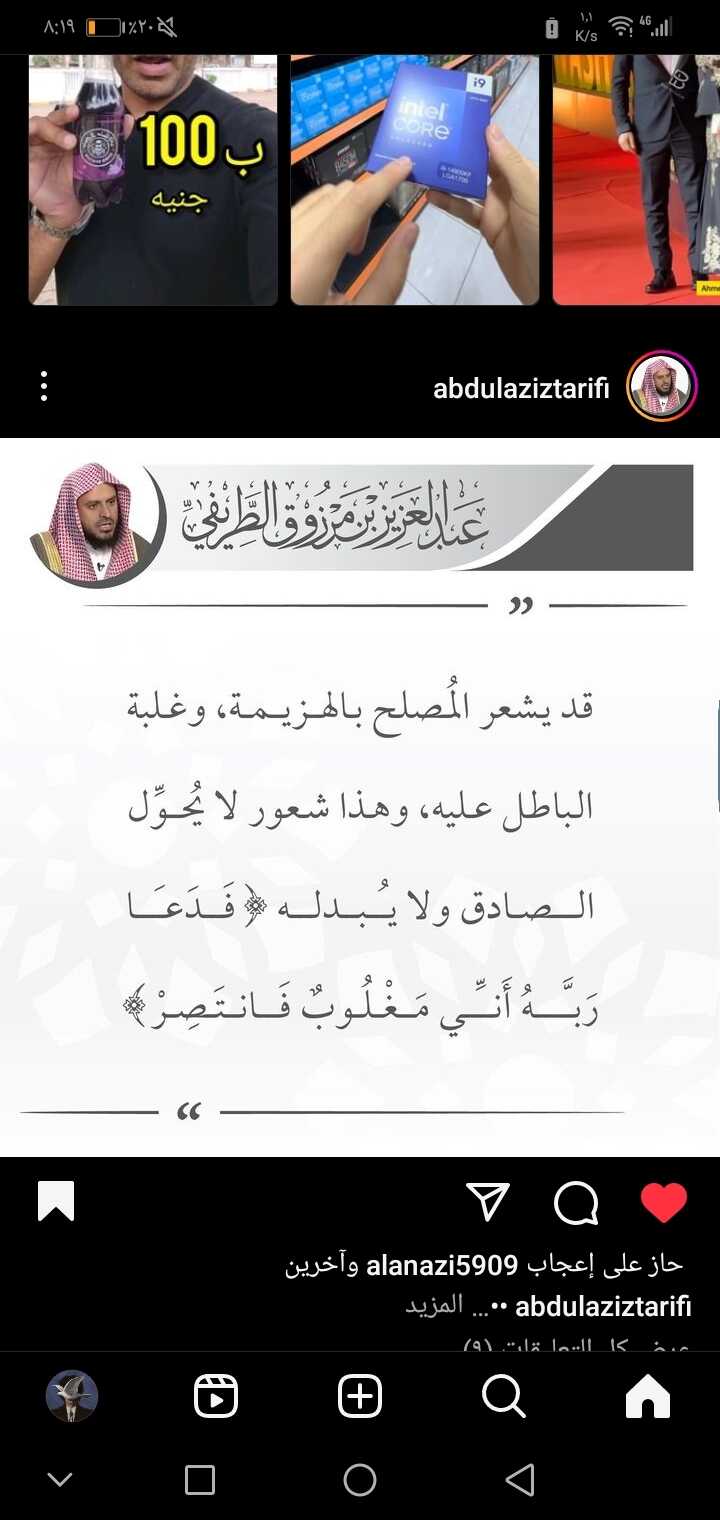Open comments on abdulaziztarifi's post
Screen dimensions: 720x1520
point(576,1203)
